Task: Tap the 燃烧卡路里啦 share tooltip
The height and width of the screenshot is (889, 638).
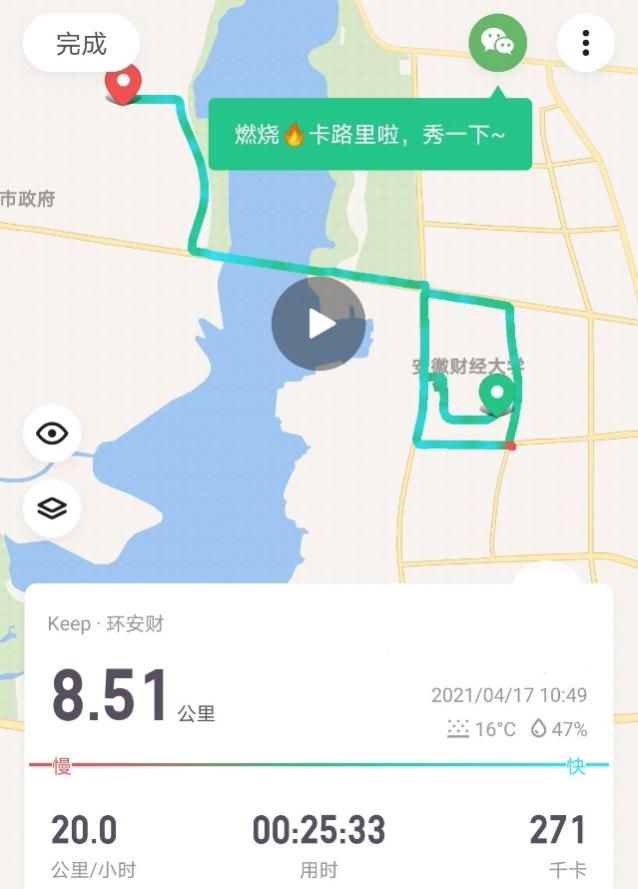Action: point(369,135)
